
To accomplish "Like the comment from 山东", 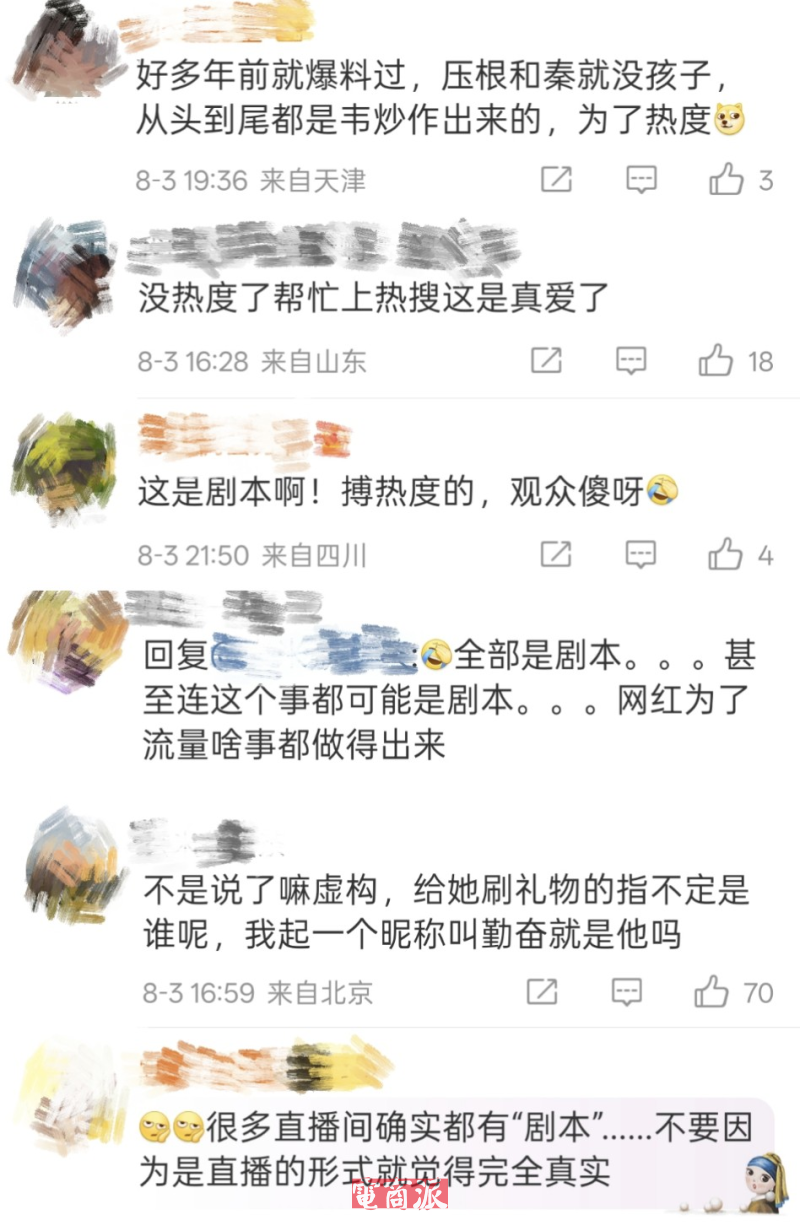I will (x=716, y=360).
